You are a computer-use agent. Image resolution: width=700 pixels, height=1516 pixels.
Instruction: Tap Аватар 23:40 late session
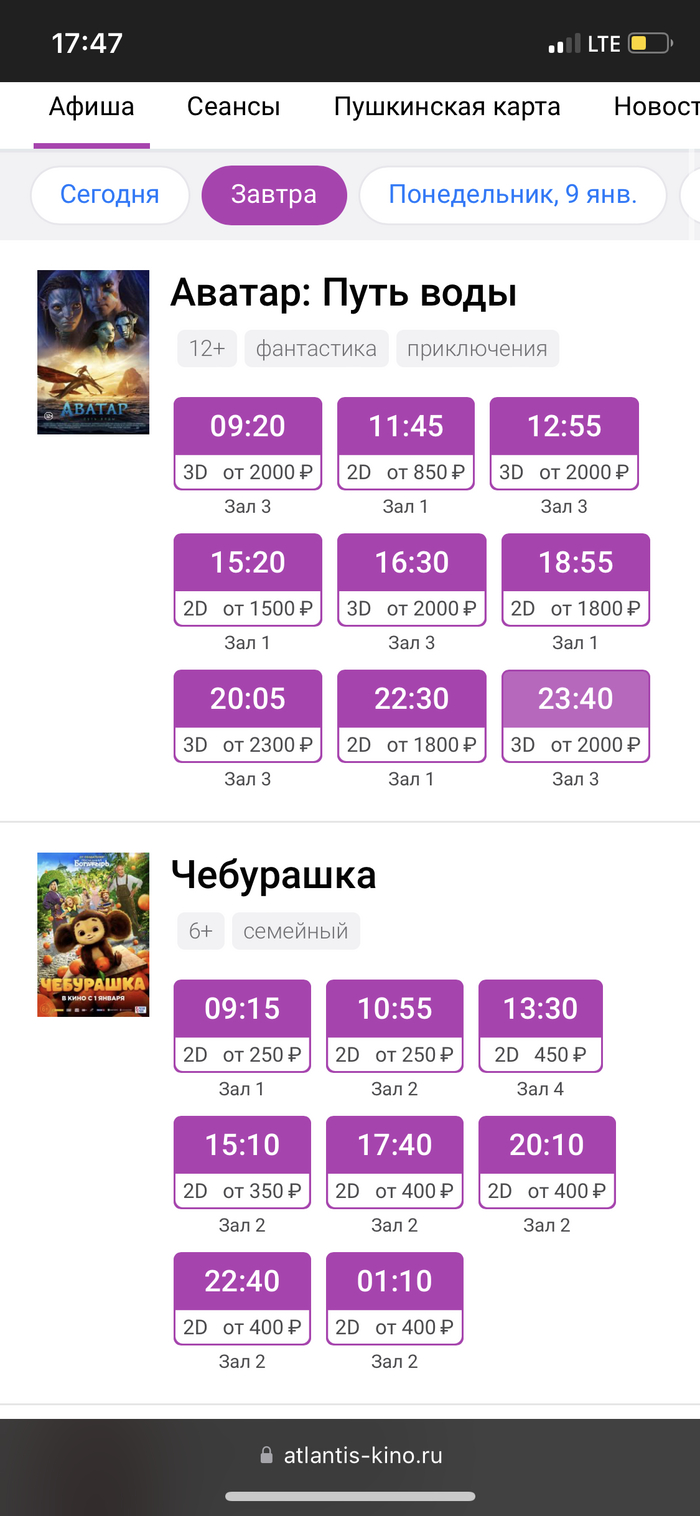(575, 716)
